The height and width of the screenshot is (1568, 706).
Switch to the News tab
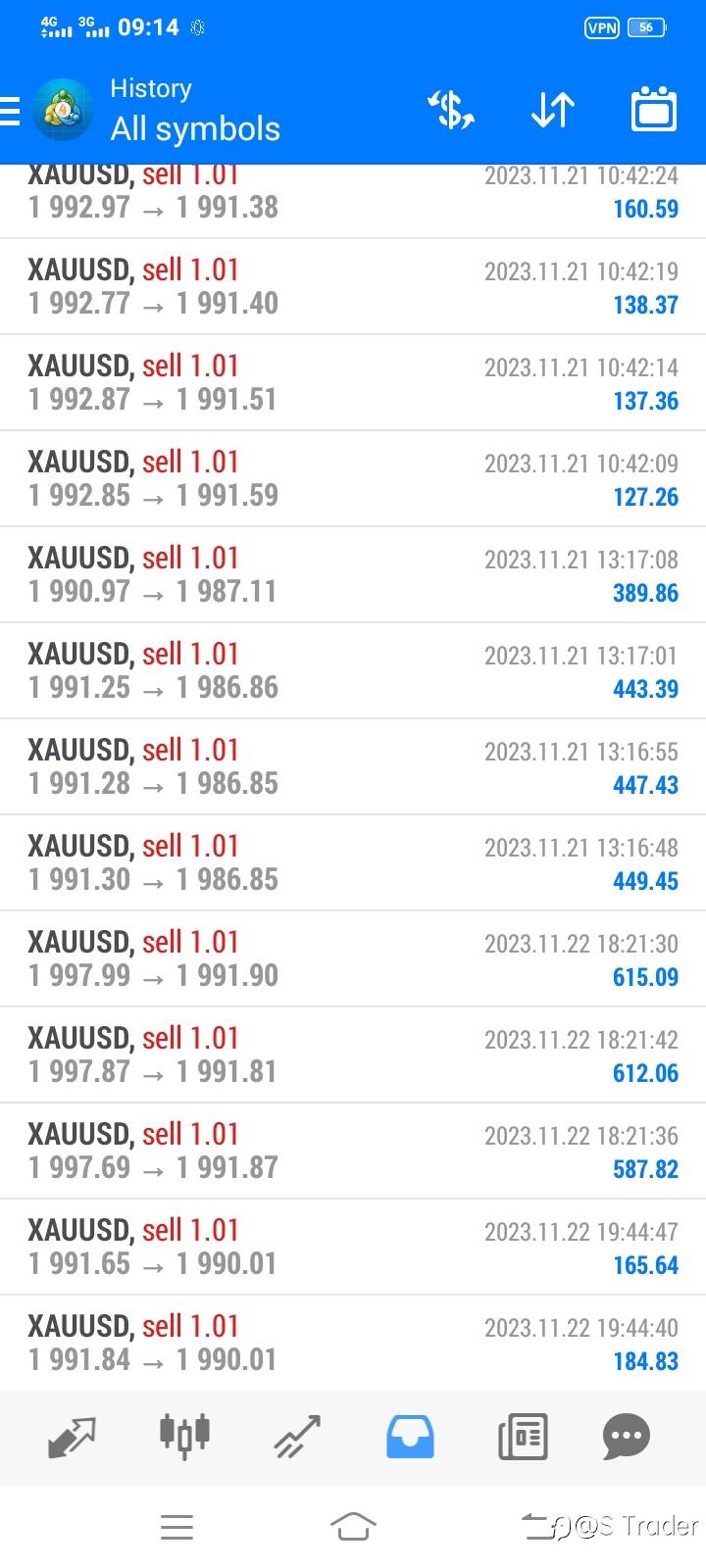click(x=523, y=1437)
